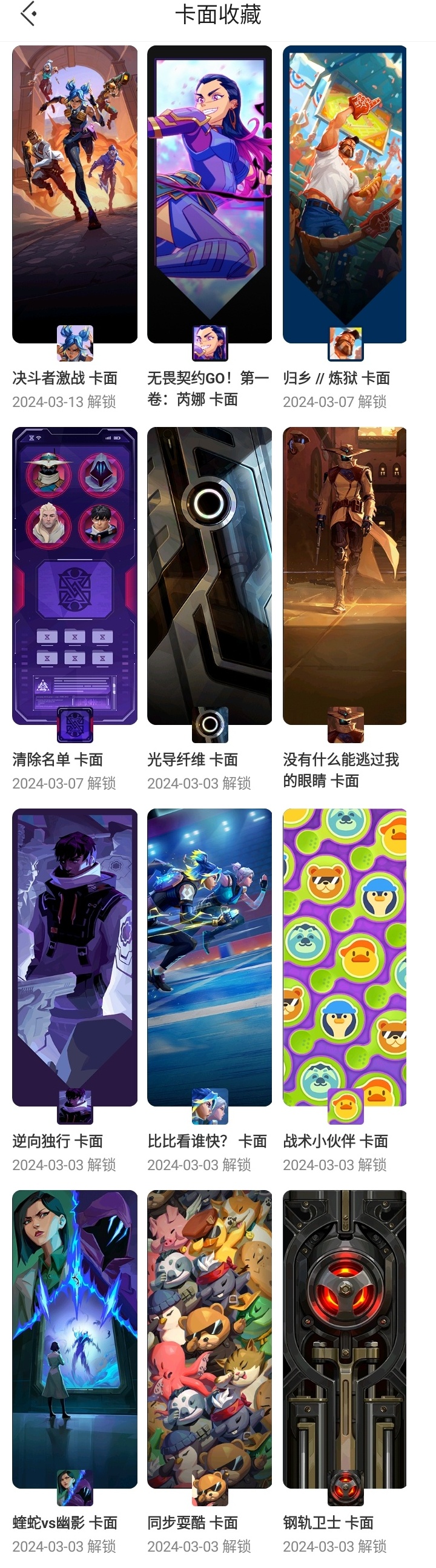Image resolution: width=436 pixels, height=1568 pixels.
Task: Open the 决斗者激战 卡面 card
Action: click(75, 195)
